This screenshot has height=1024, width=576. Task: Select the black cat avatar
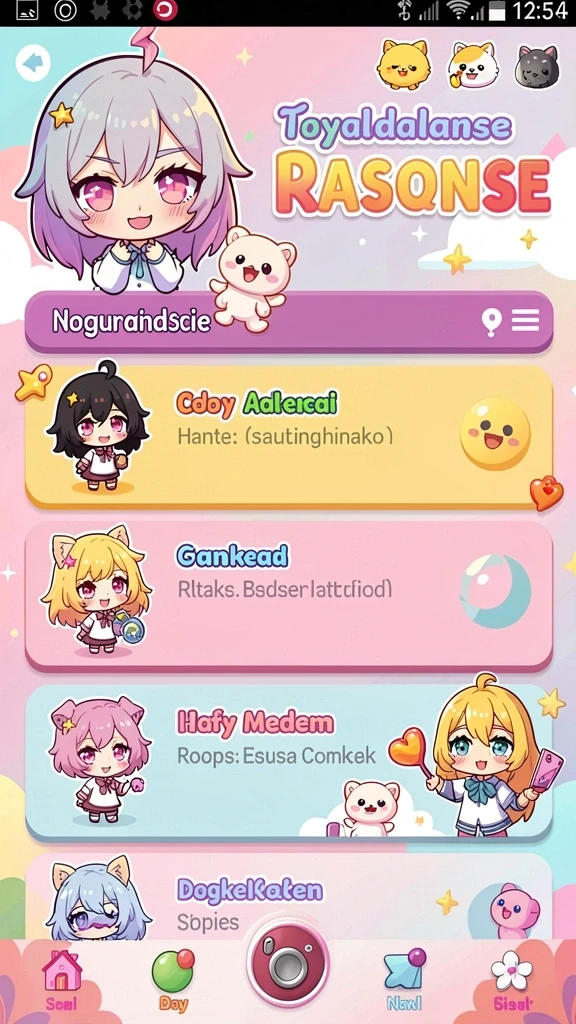pos(537,66)
